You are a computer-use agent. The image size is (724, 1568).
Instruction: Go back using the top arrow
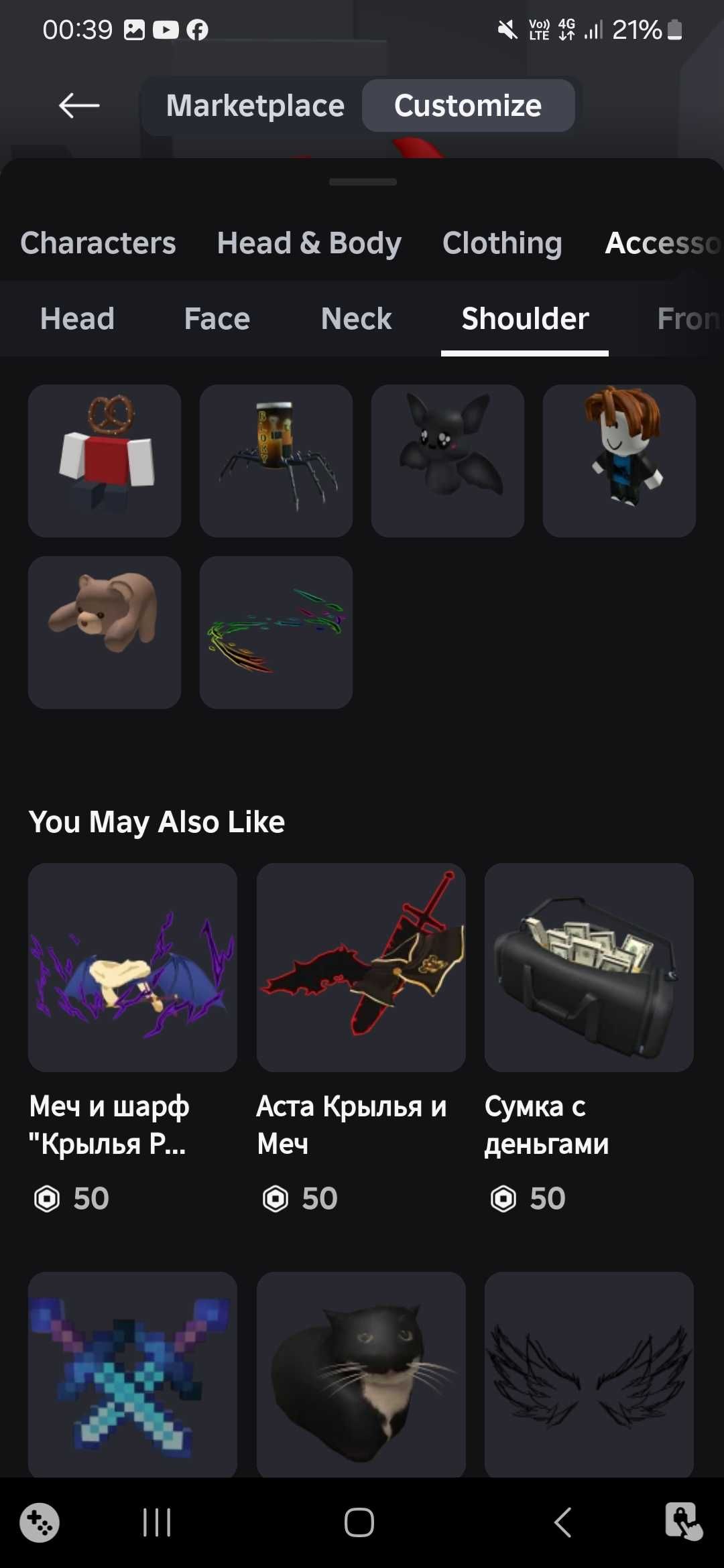(79, 106)
